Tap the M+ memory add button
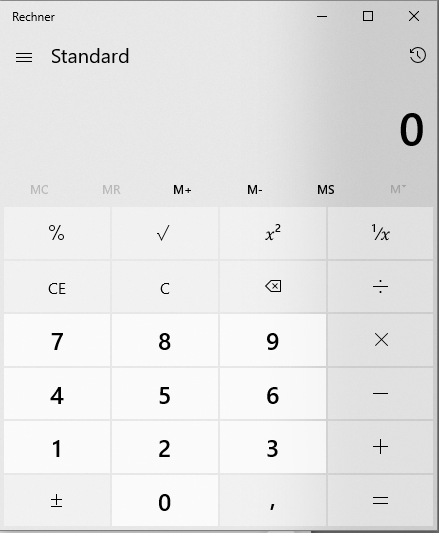The width and height of the screenshot is (439, 533). [x=182, y=190]
